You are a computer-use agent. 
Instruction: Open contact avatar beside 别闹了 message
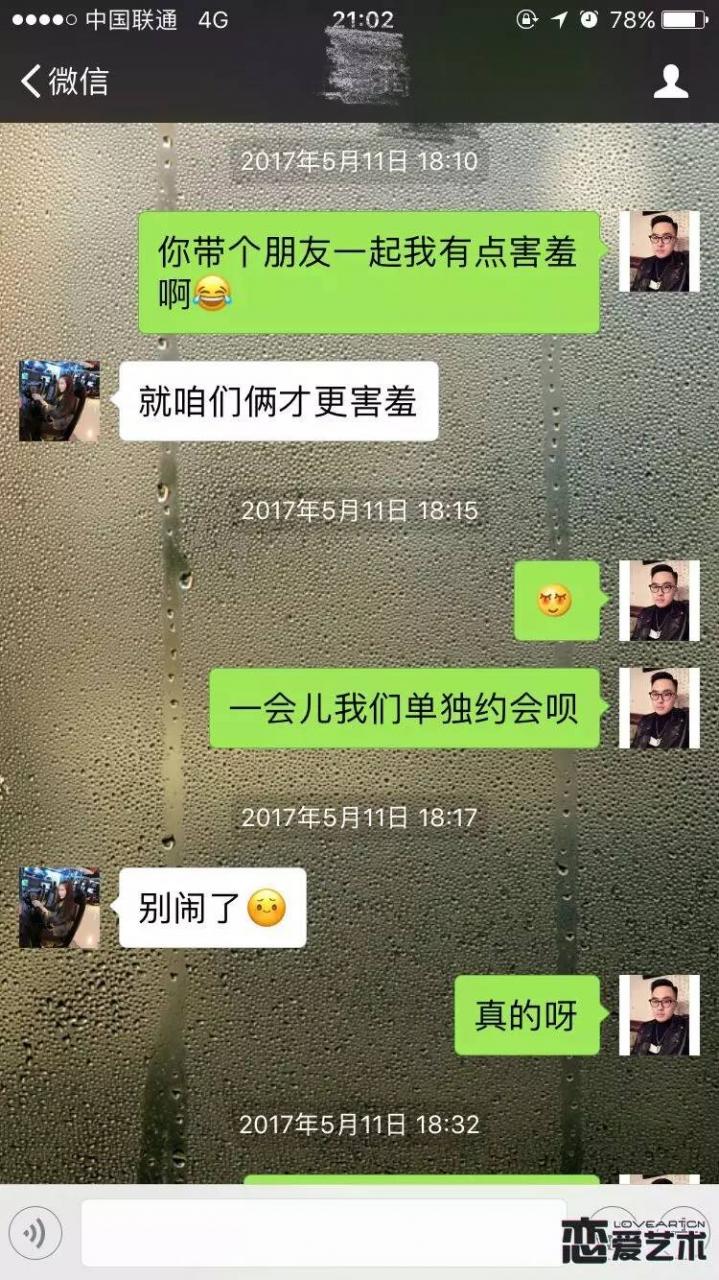[x=59, y=908]
